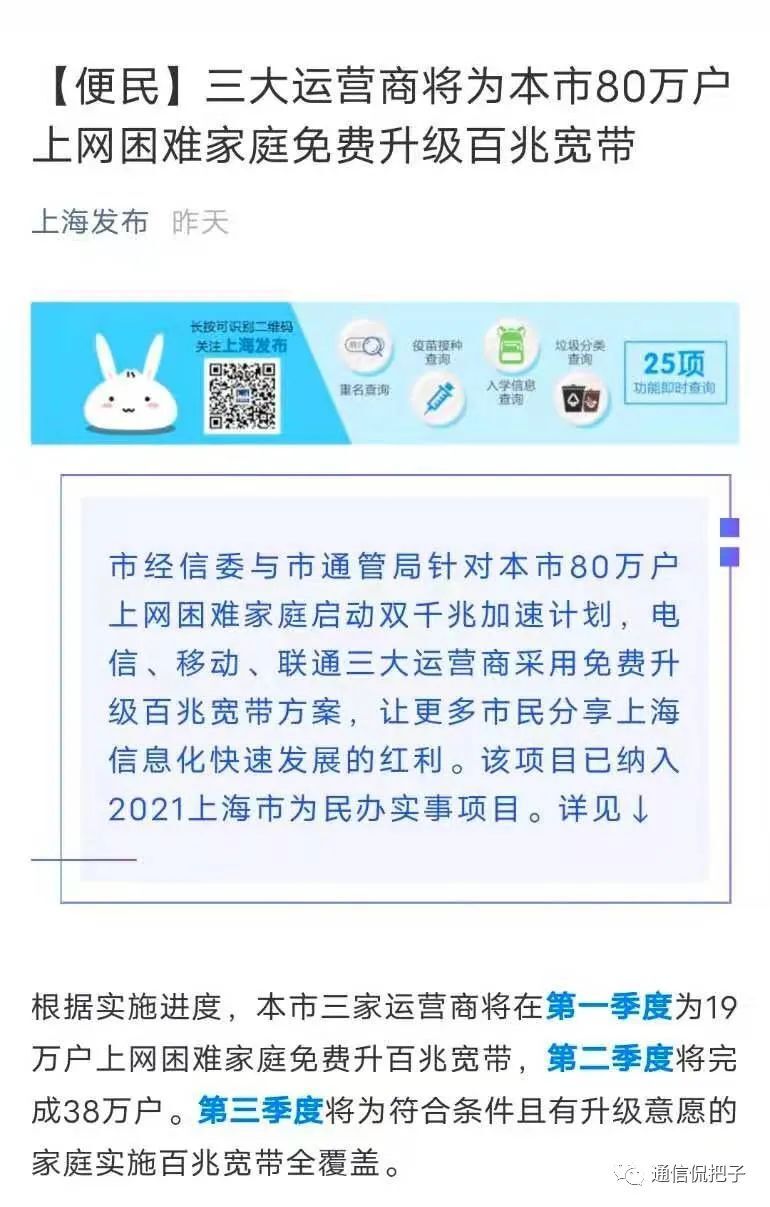Open the 上海发布 account page
This screenshot has width=770, height=1207.
tap(90, 222)
